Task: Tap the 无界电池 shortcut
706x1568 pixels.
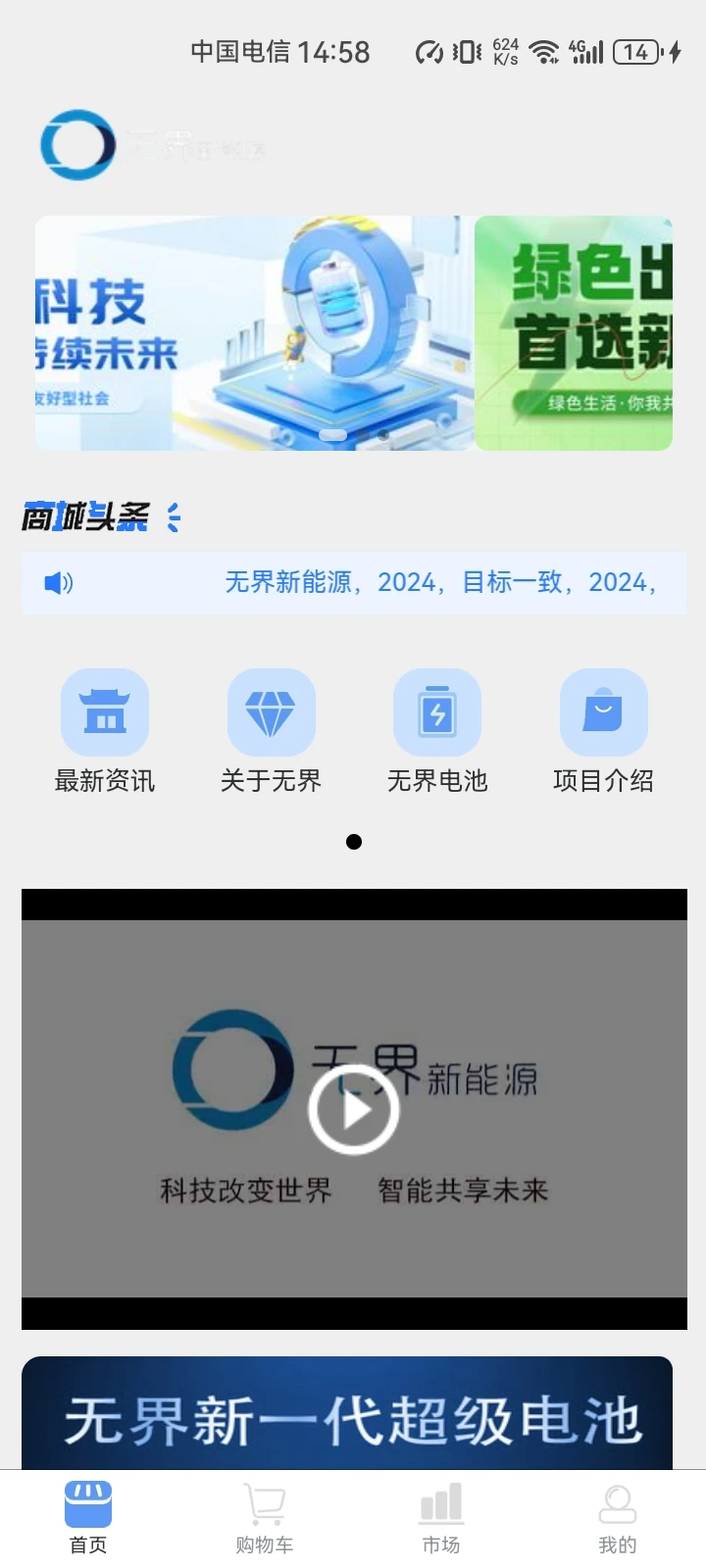Action: point(437,730)
